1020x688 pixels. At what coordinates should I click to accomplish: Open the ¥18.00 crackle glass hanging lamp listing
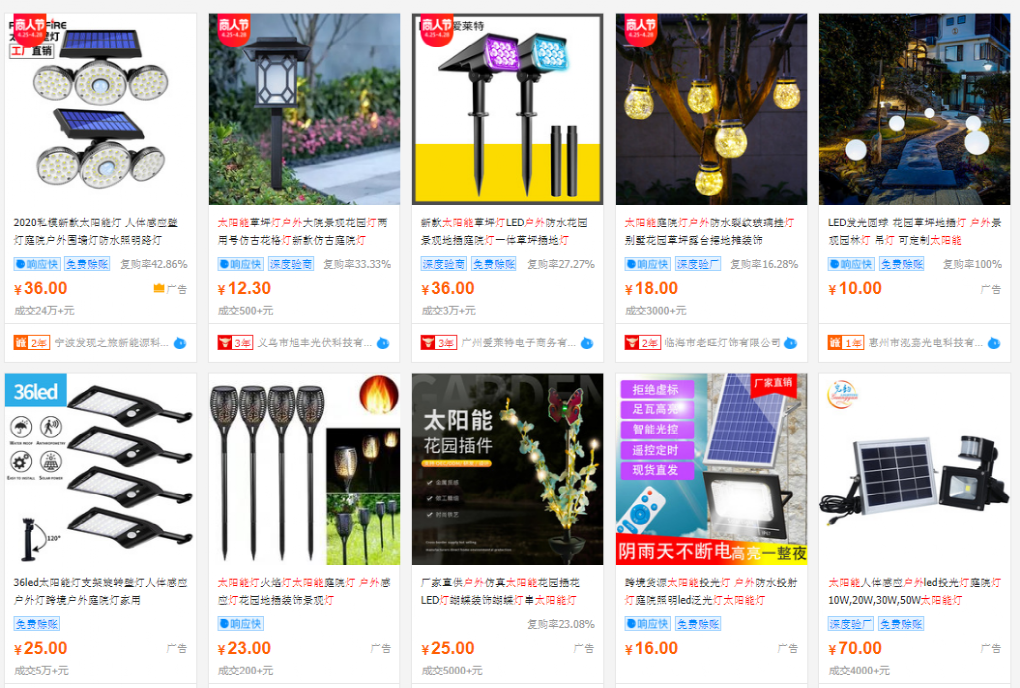click(710, 232)
